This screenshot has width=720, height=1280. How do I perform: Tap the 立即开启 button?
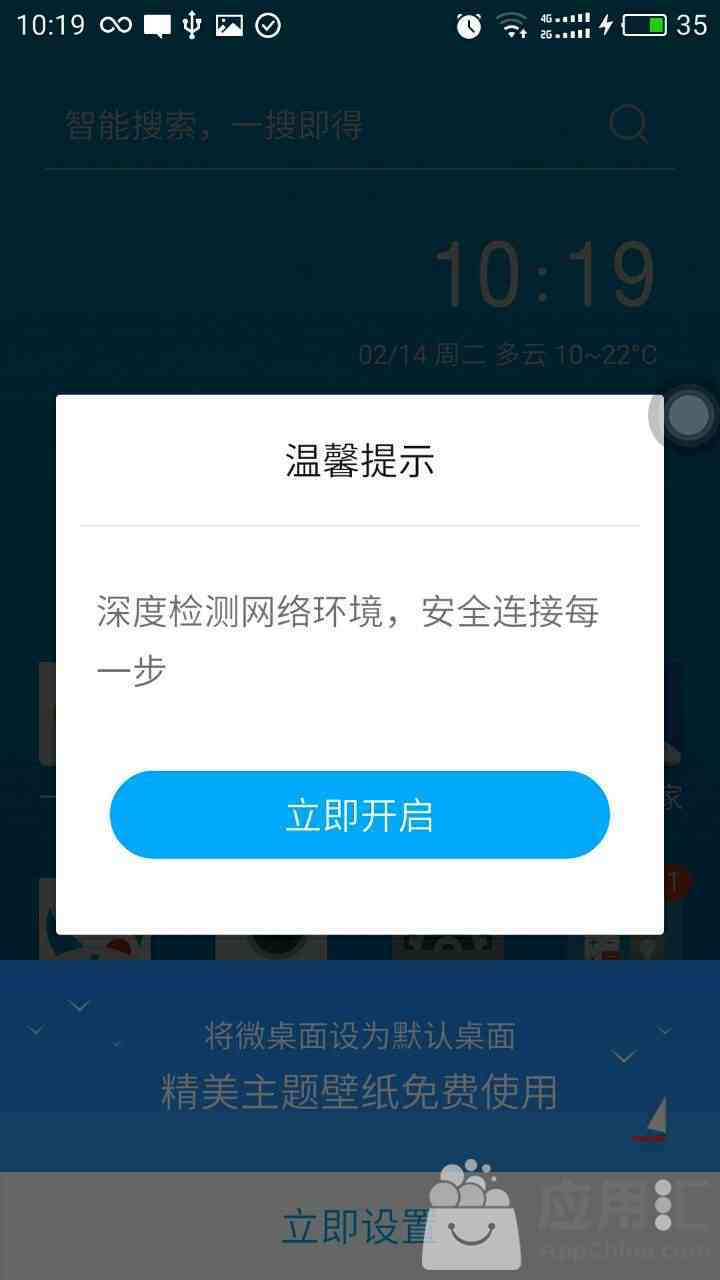coord(359,815)
